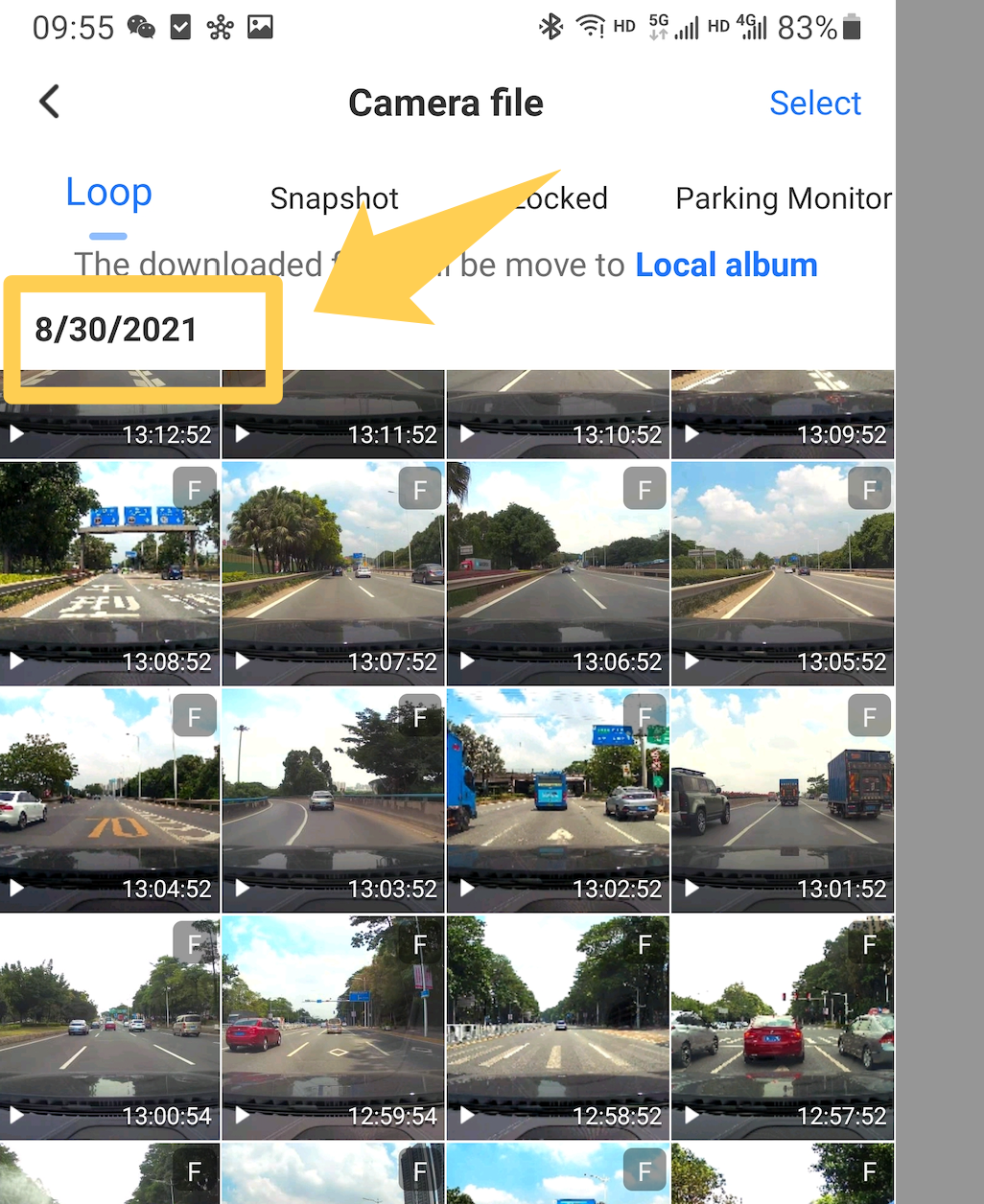Play the video recorded at 13:08:52
Image resolution: width=984 pixels, height=1204 pixels.
109,573
